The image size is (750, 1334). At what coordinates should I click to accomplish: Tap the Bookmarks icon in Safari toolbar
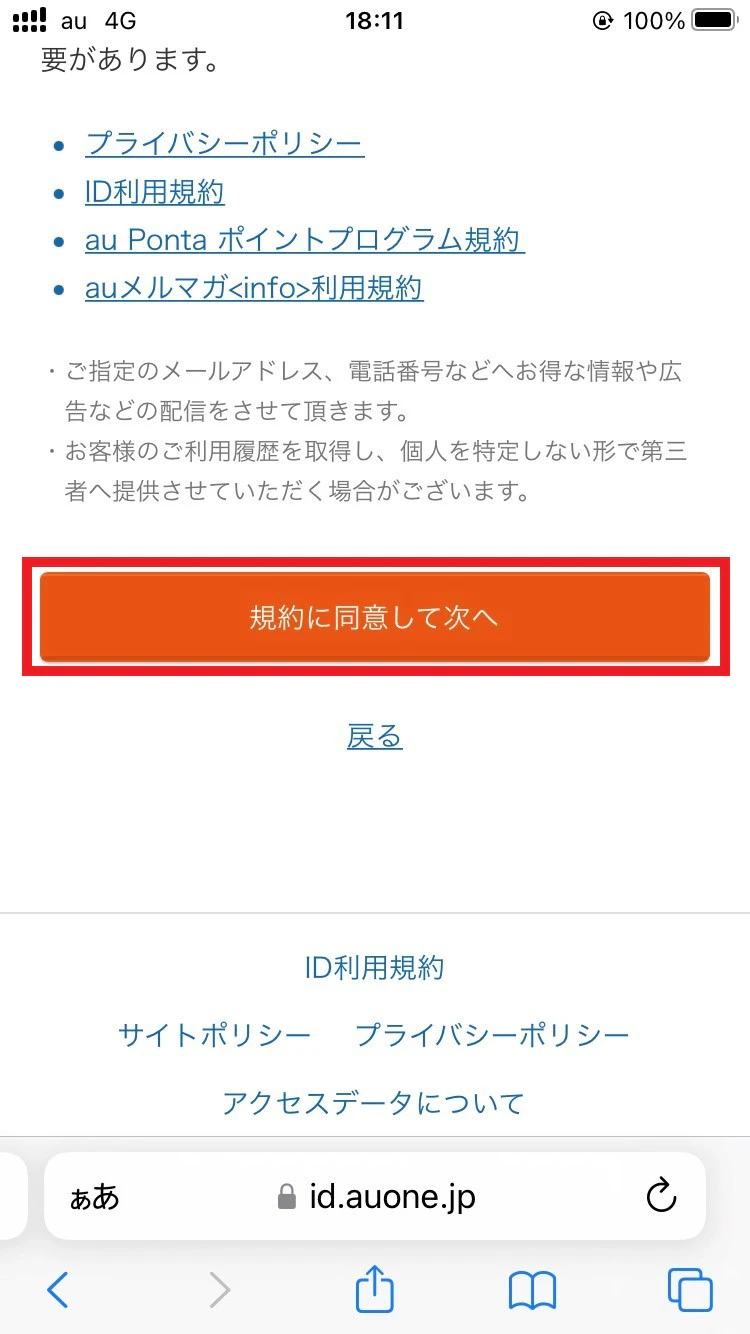pos(534,1291)
